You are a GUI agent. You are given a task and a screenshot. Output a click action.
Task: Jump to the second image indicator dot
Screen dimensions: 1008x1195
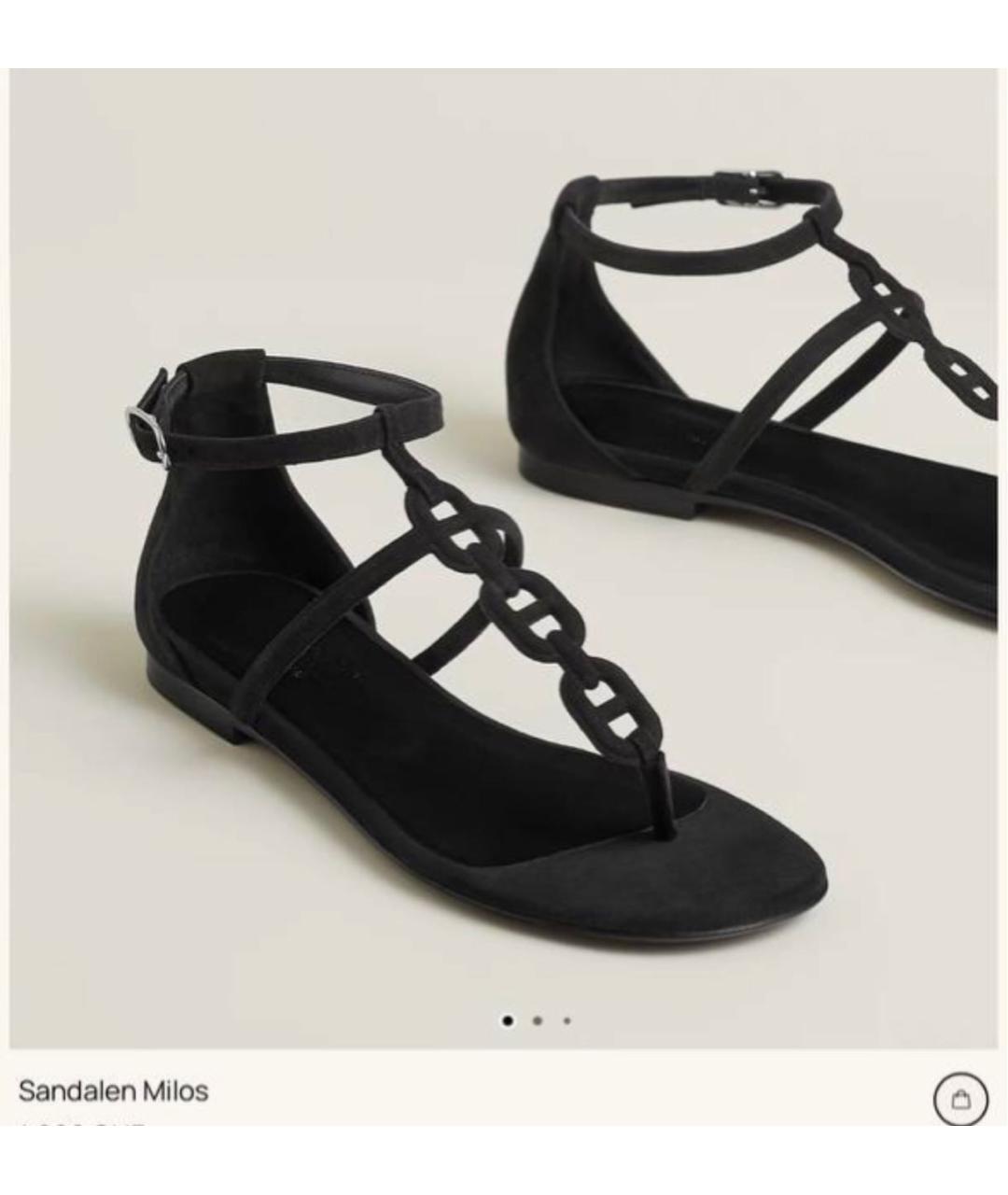pyautogui.click(x=537, y=1020)
